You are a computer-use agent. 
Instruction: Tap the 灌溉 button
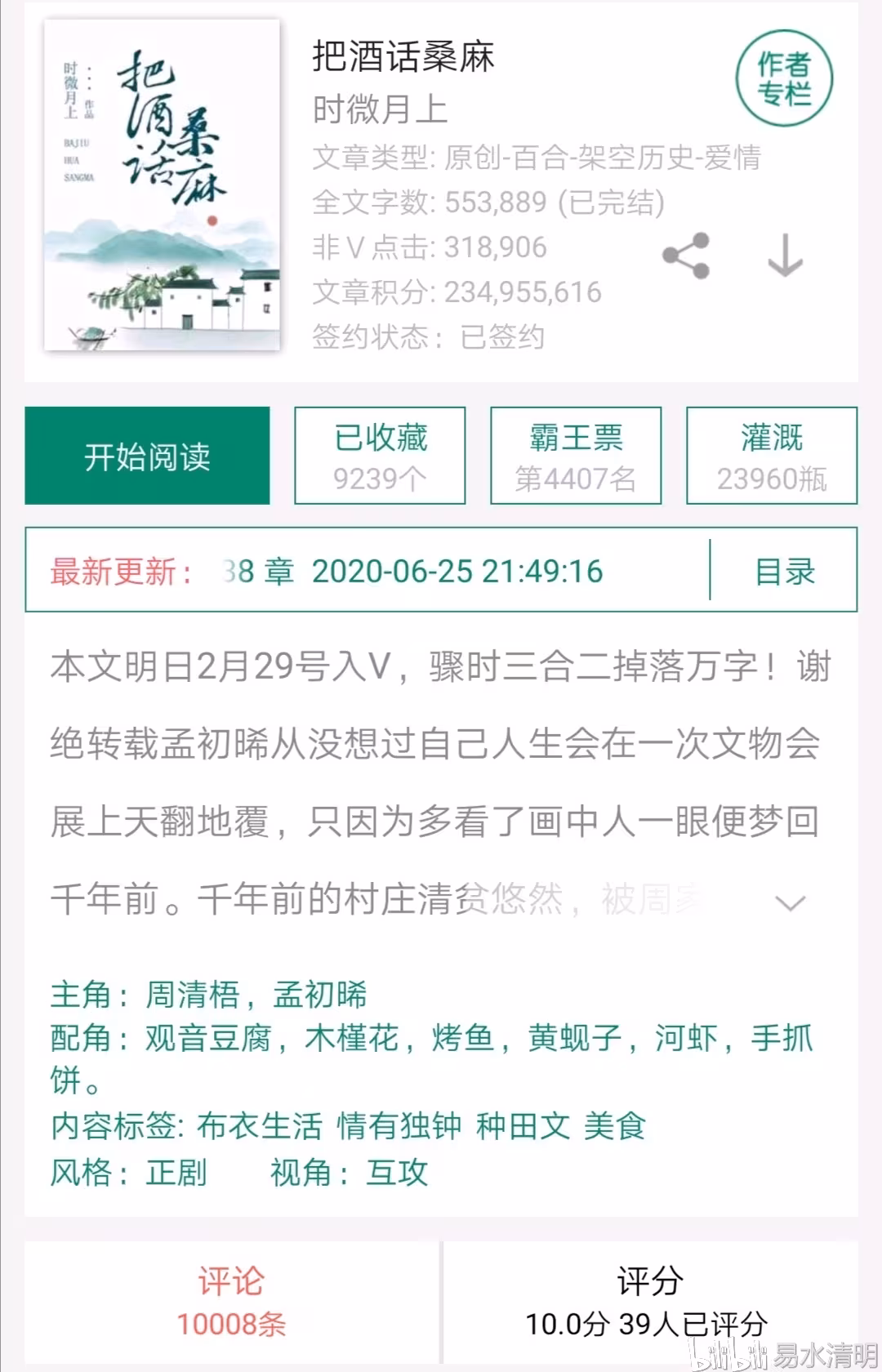tap(772, 456)
